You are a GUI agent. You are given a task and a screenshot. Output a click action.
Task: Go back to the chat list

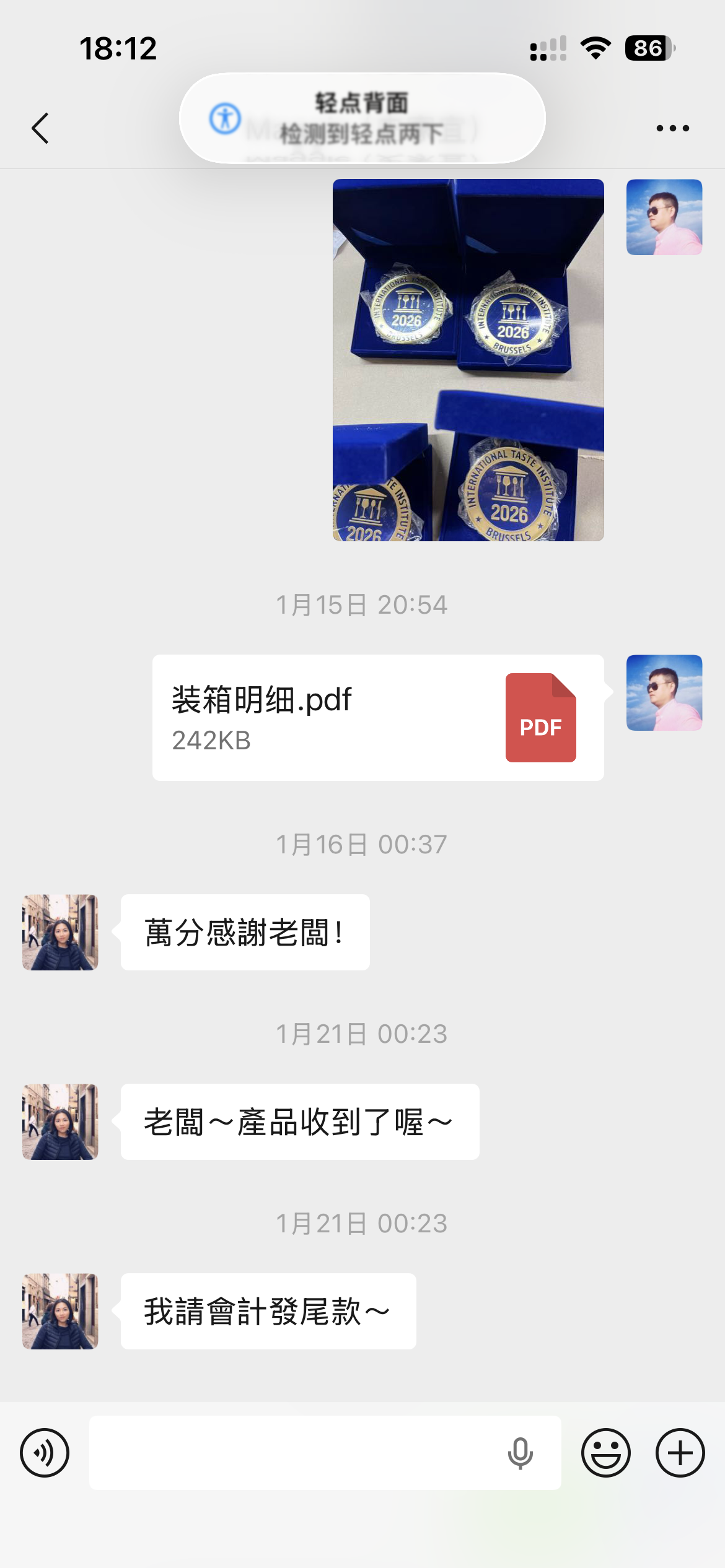(x=40, y=128)
